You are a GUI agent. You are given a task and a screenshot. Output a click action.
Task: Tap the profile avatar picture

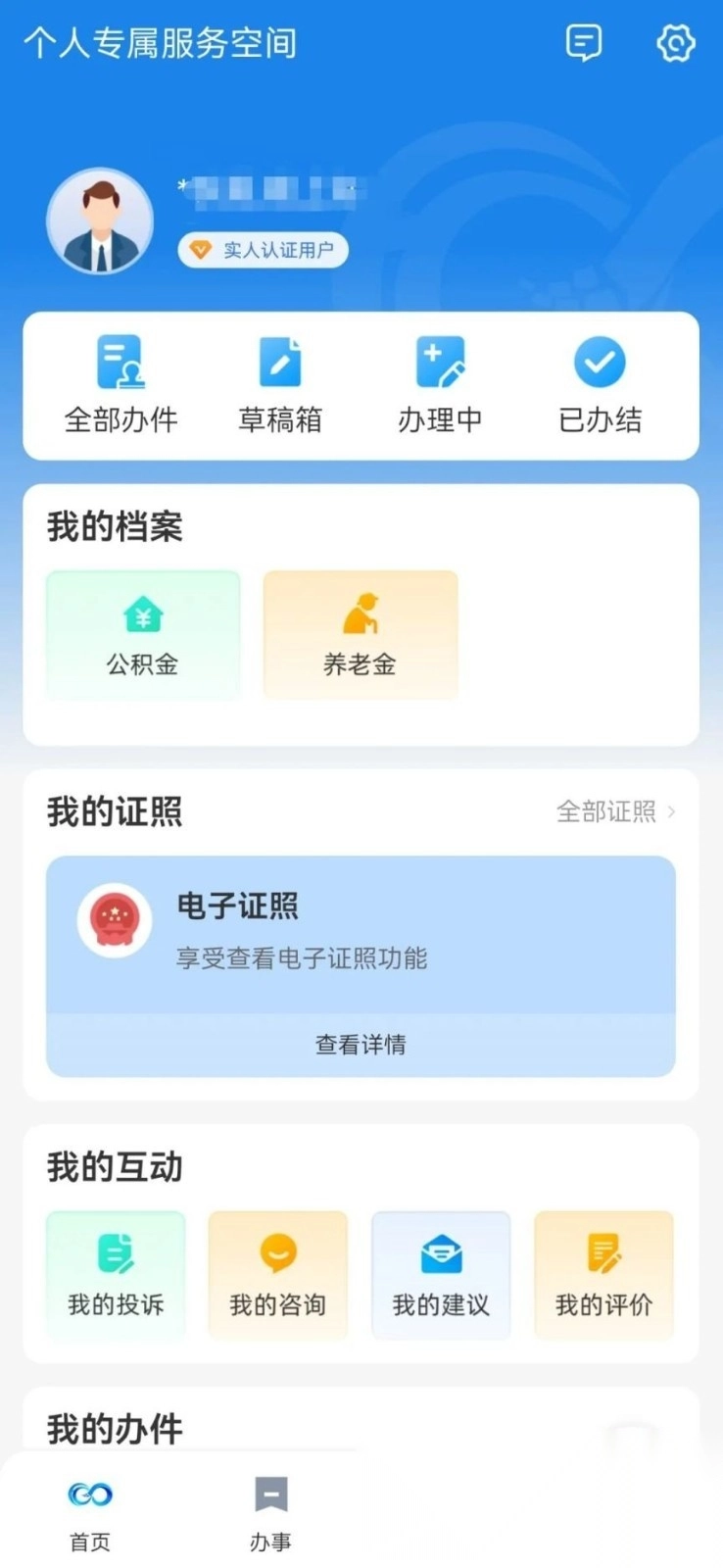(x=100, y=221)
